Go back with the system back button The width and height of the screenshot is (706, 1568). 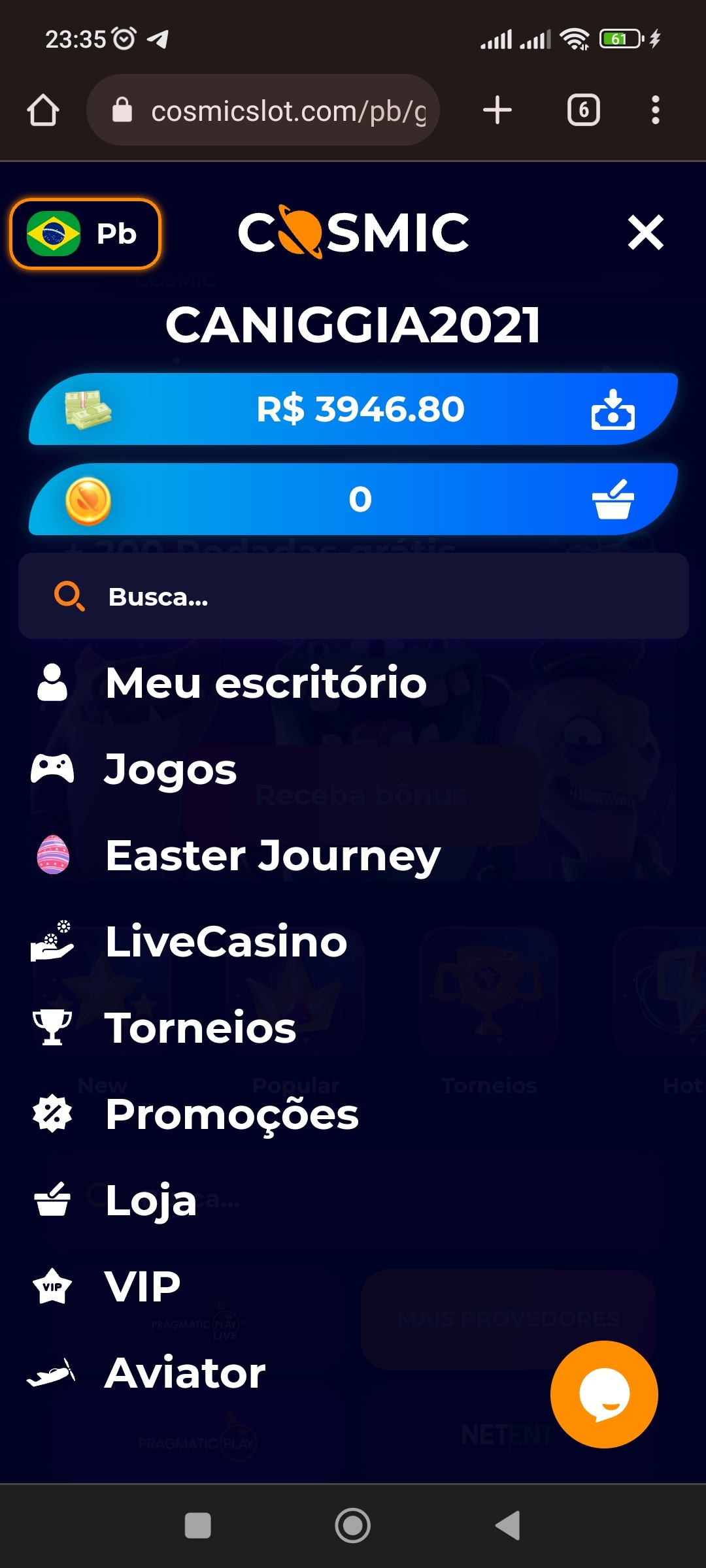[x=508, y=1526]
